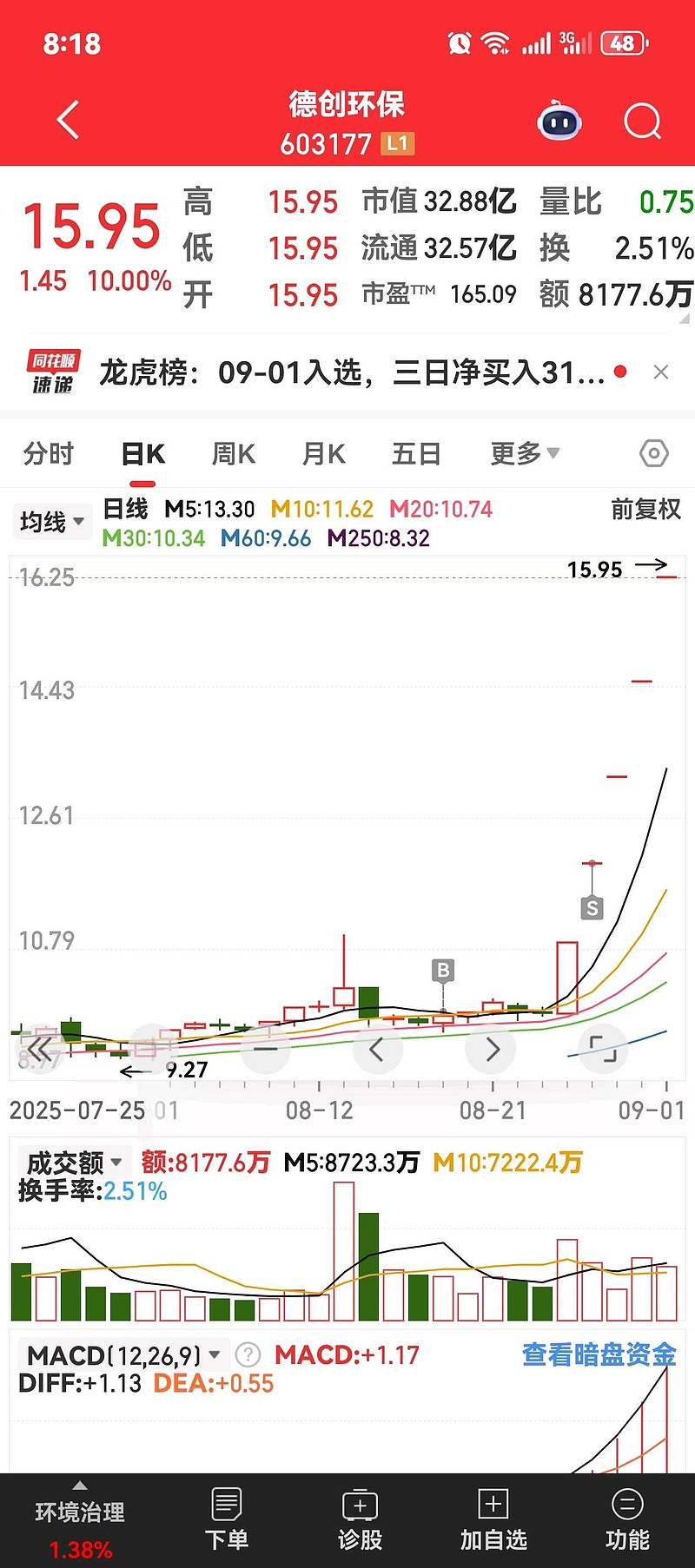Image resolution: width=695 pixels, height=1568 pixels.
Task: Switch to the 五日 tab
Action: [416, 454]
